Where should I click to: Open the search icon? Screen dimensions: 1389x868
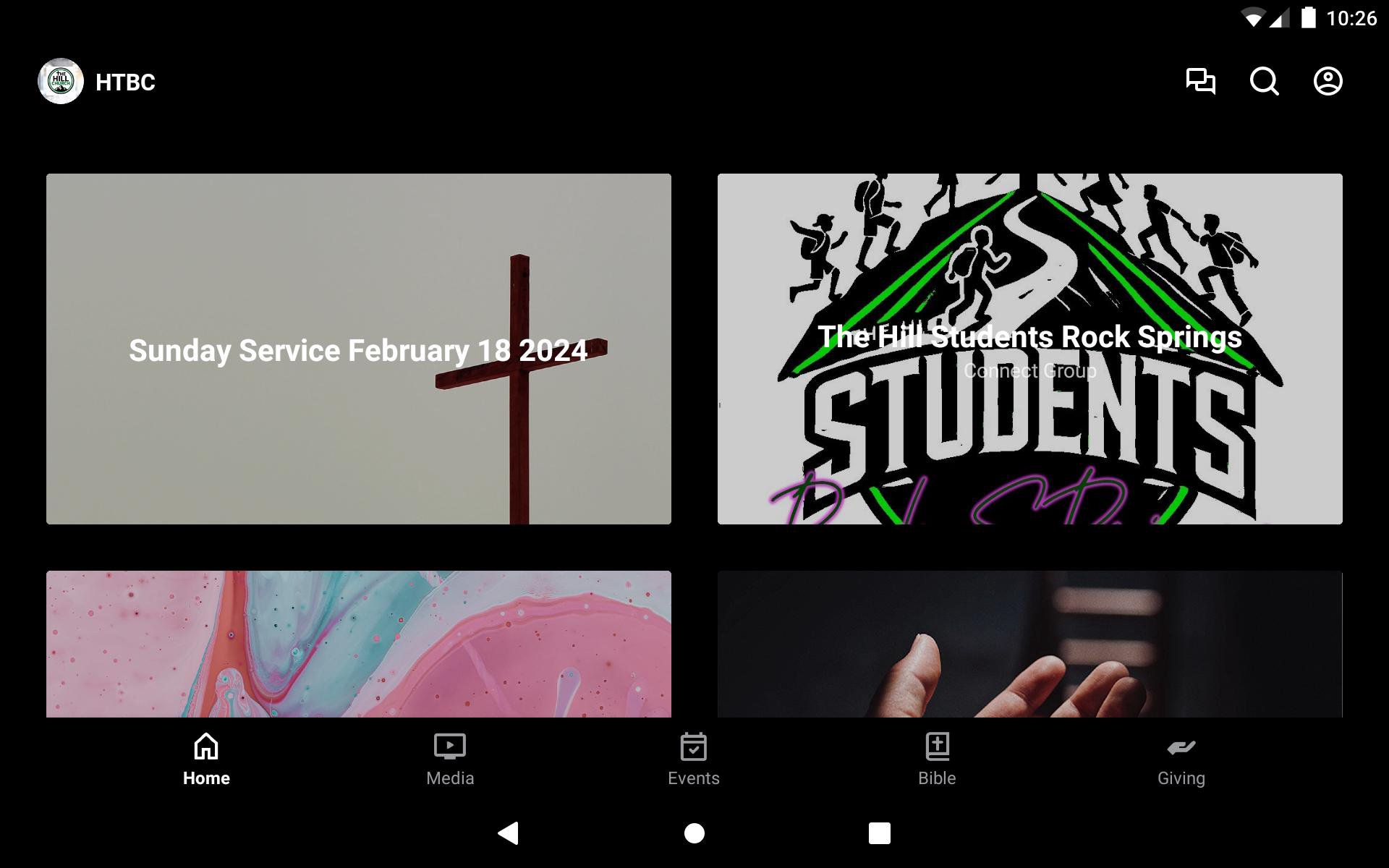(x=1264, y=81)
